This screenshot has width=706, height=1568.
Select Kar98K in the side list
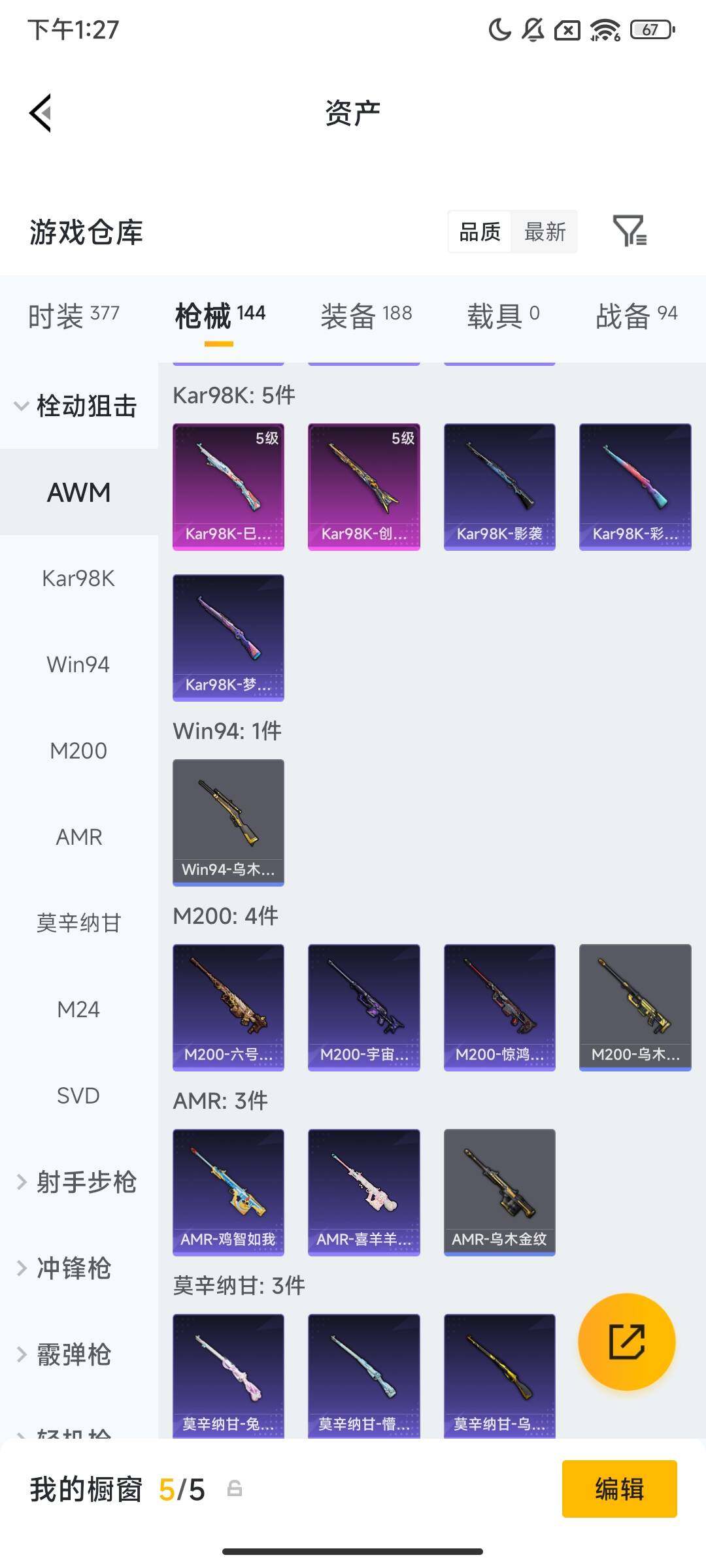tap(78, 578)
